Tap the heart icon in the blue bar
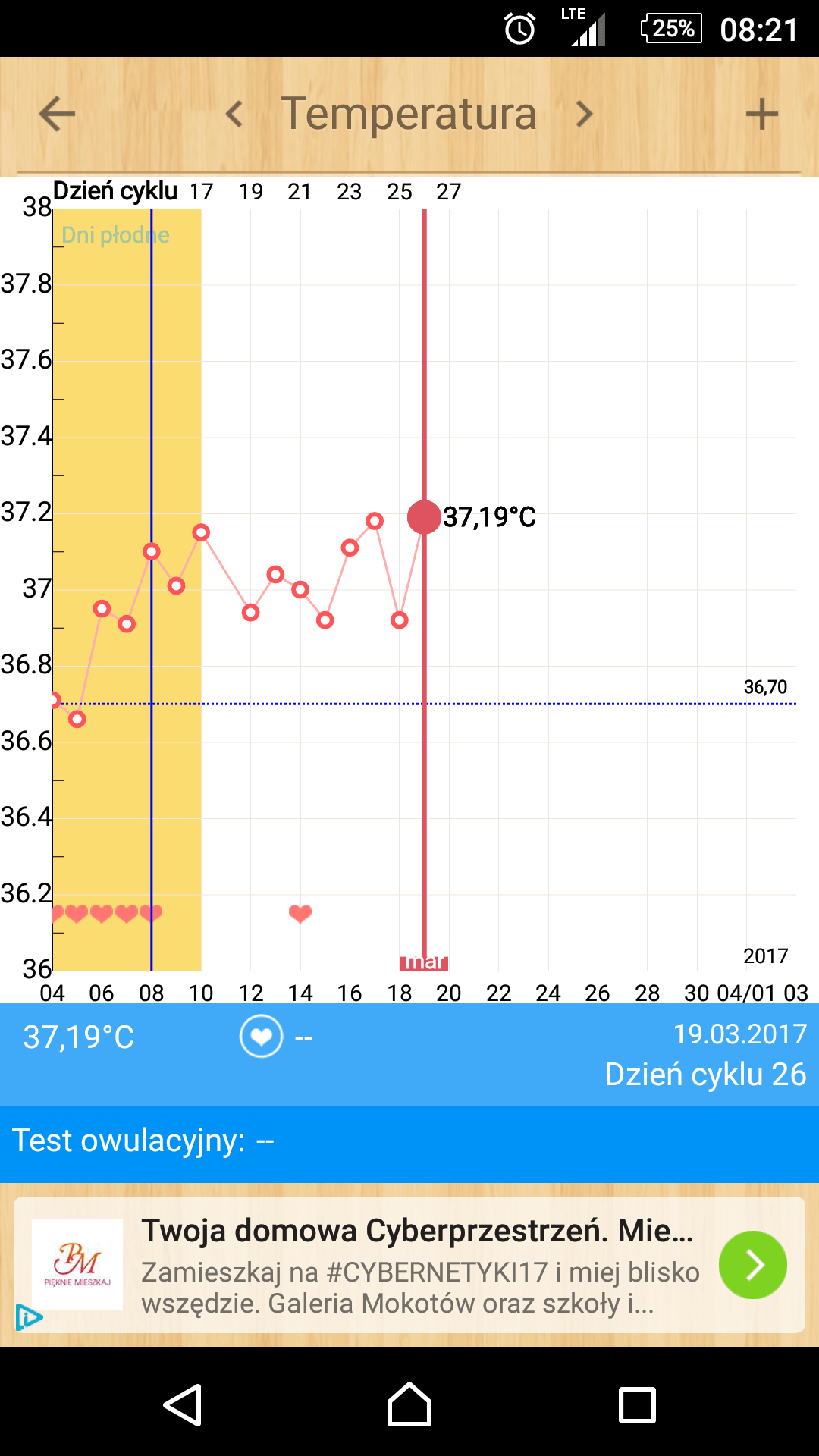 [261, 1036]
